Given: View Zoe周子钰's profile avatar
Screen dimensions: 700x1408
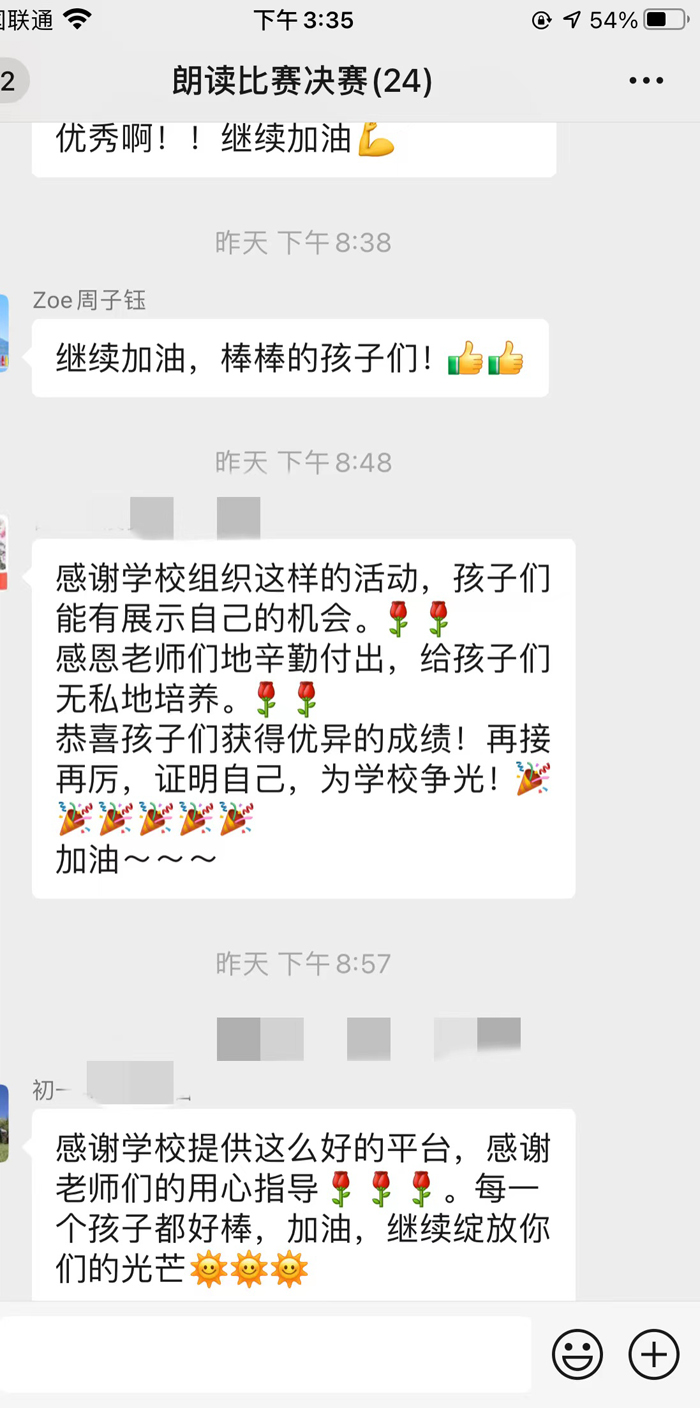Looking at the screenshot, I should (x=4, y=334).
